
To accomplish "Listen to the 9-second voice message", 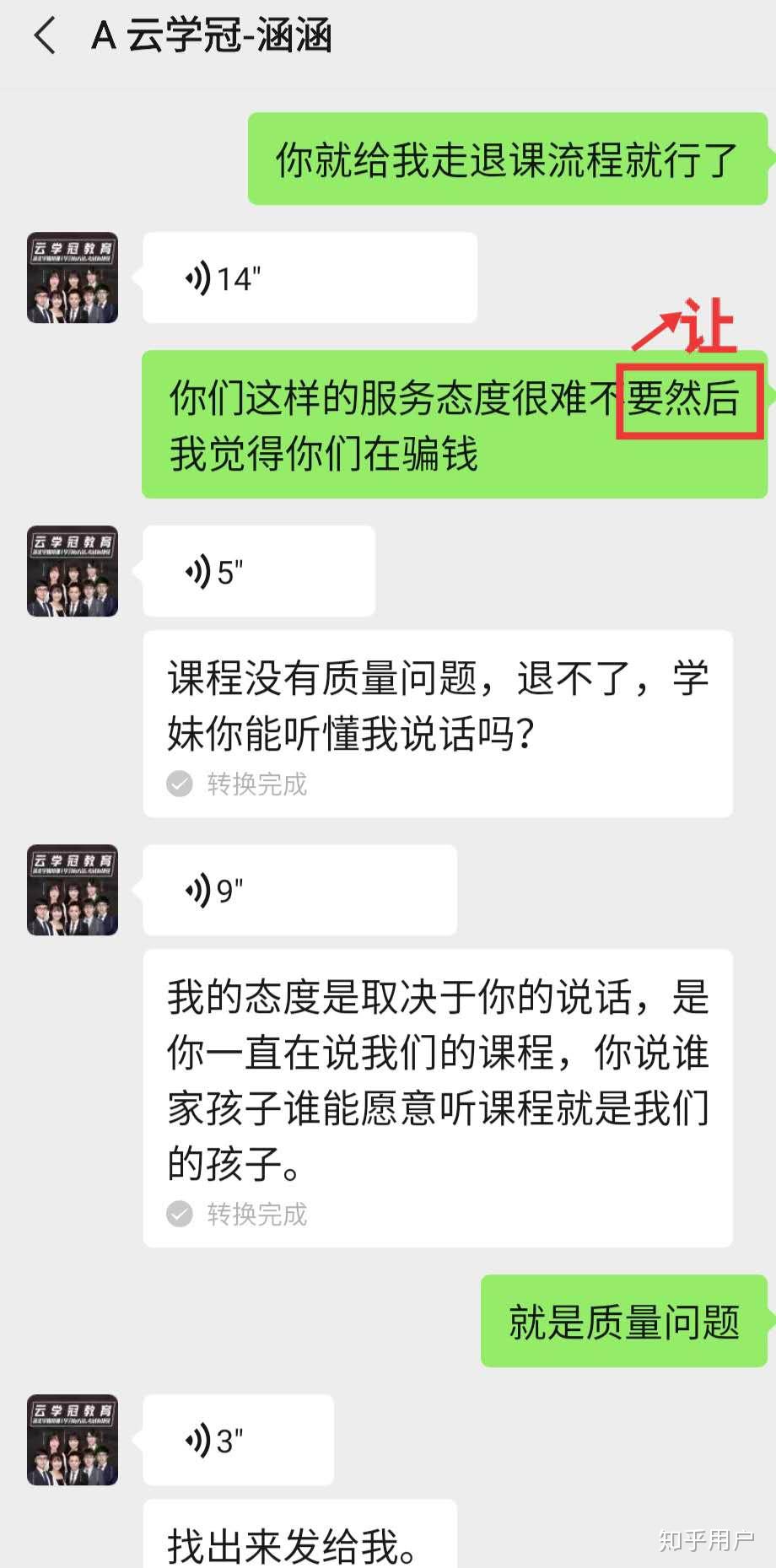I will coord(299,891).
